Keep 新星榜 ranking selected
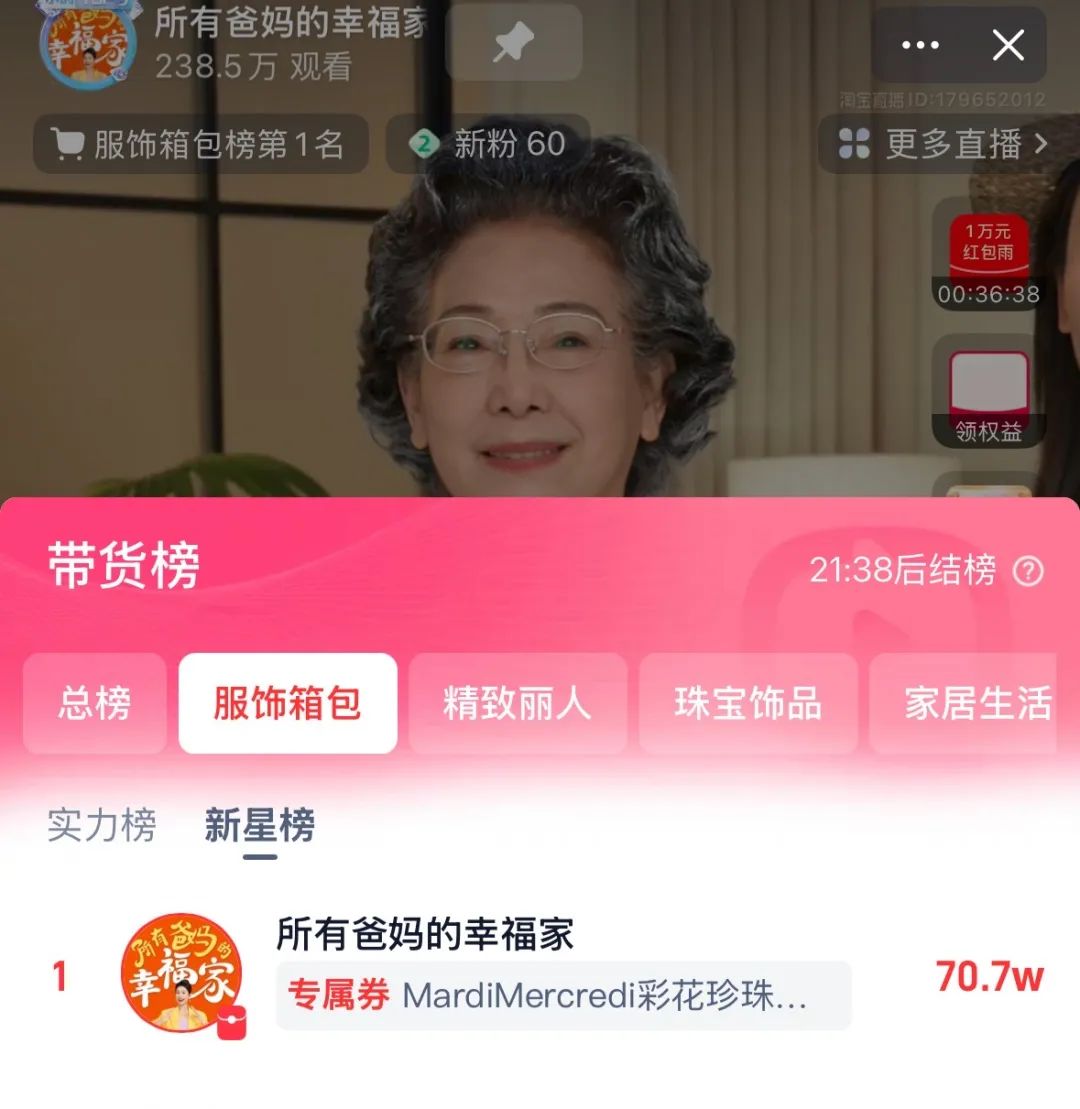Screen dimensions: 1080x1109 tap(258, 826)
